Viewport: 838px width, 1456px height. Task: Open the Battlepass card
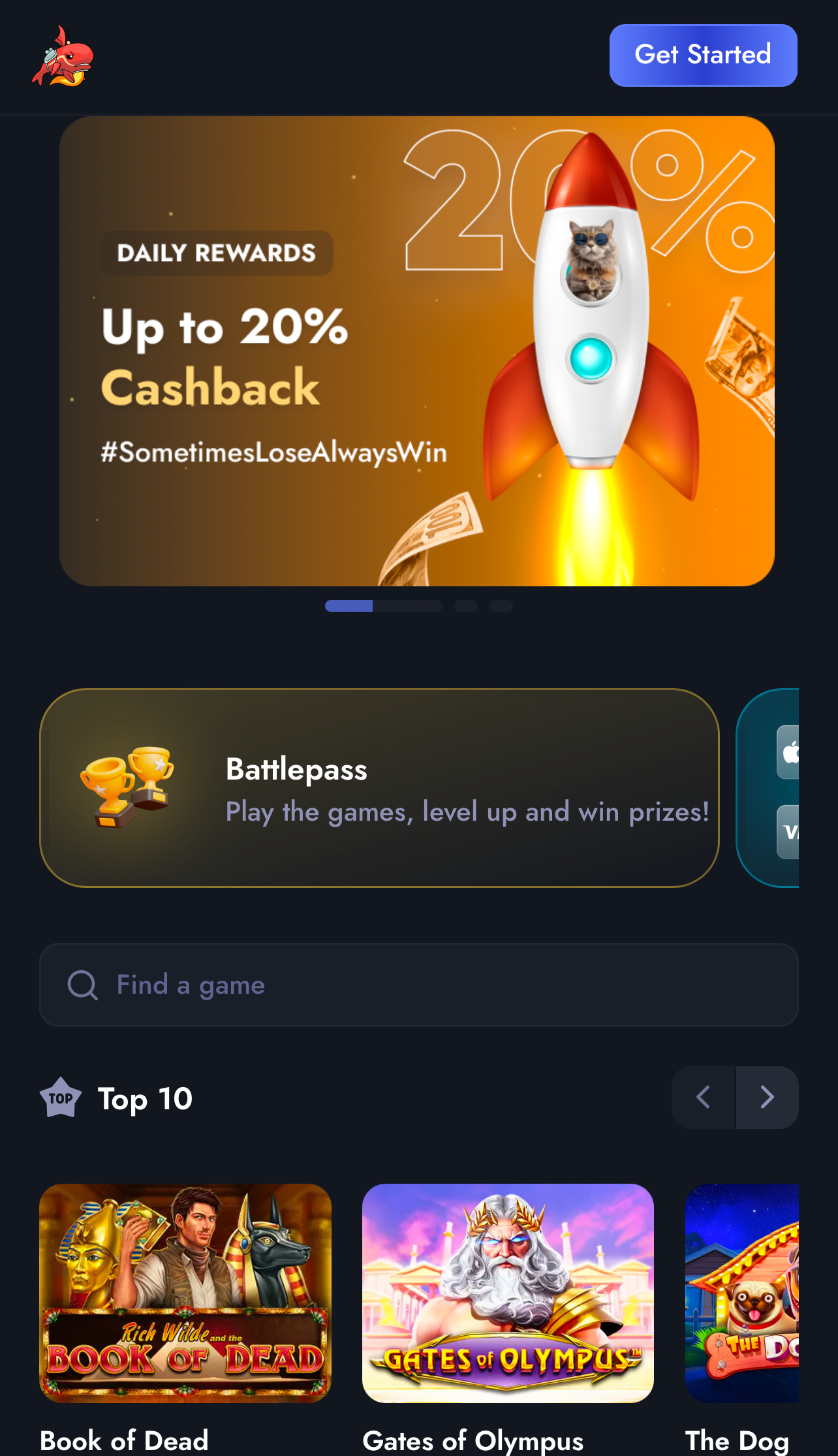(379, 787)
